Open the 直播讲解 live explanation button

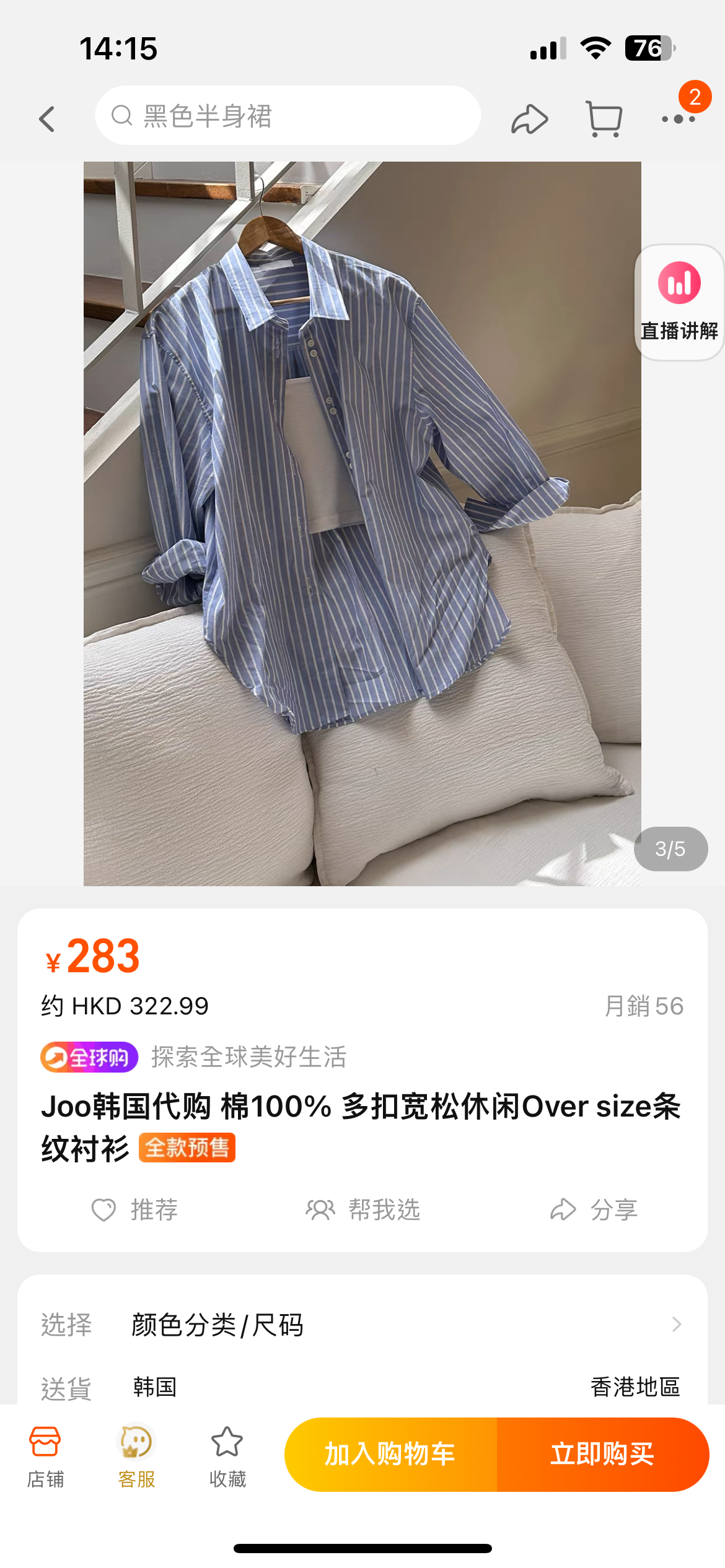coord(679,302)
